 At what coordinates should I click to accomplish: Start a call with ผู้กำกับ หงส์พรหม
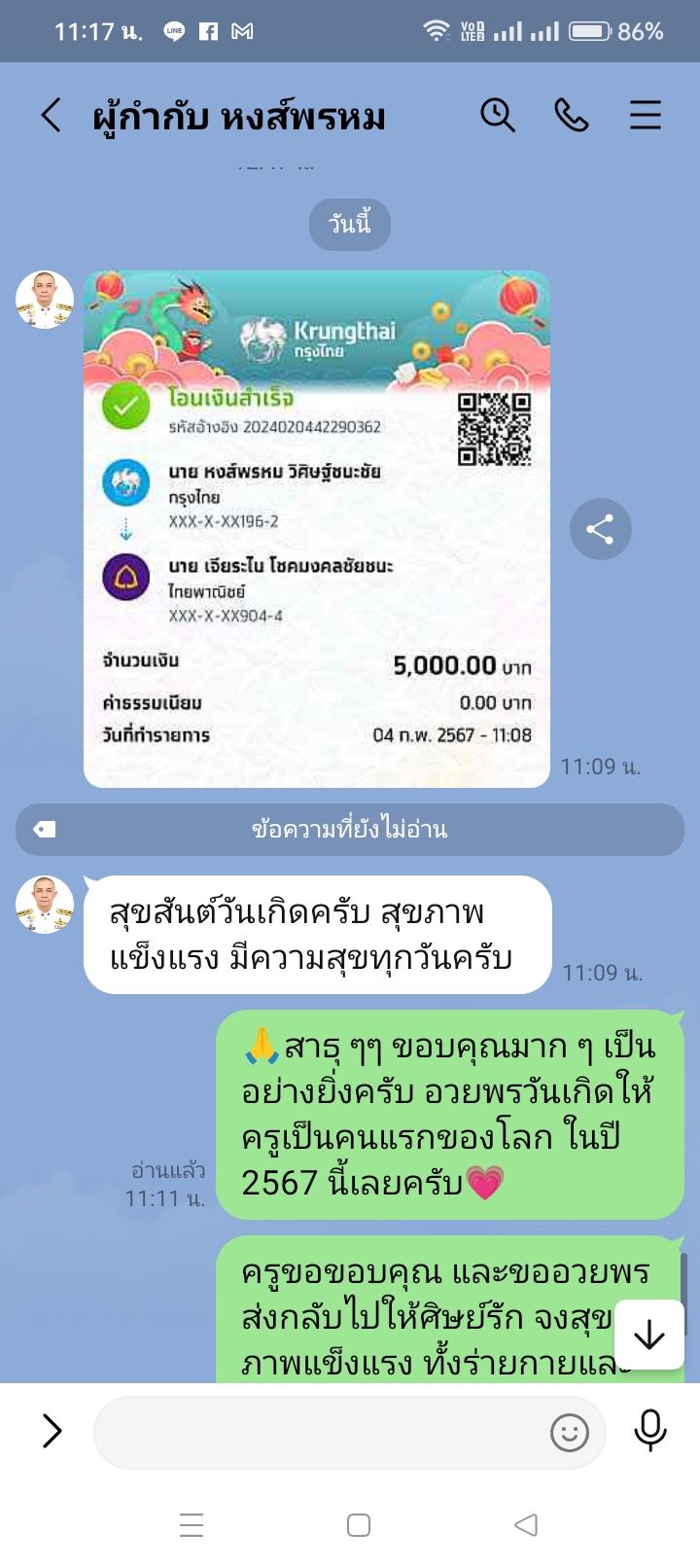571,116
